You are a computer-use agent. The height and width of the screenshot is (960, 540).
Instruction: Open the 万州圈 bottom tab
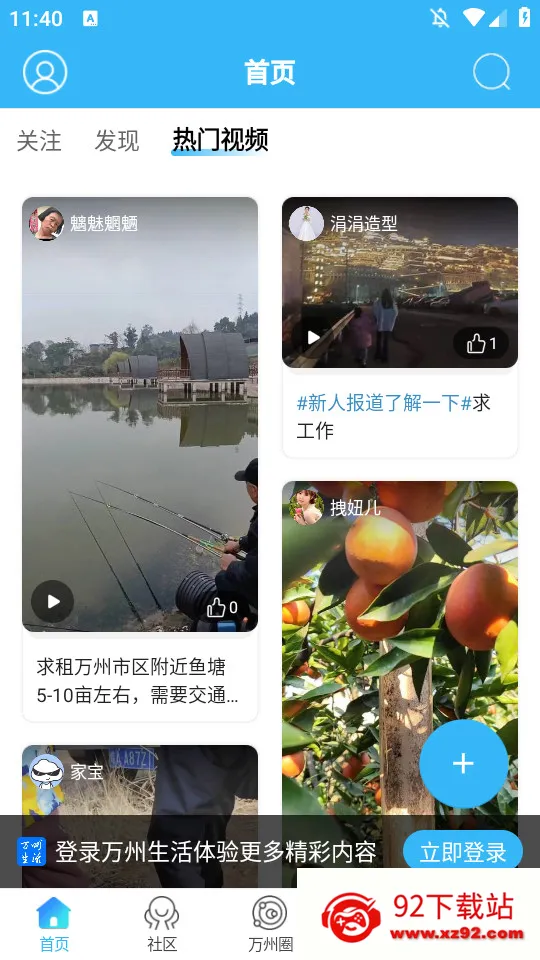coord(270,923)
